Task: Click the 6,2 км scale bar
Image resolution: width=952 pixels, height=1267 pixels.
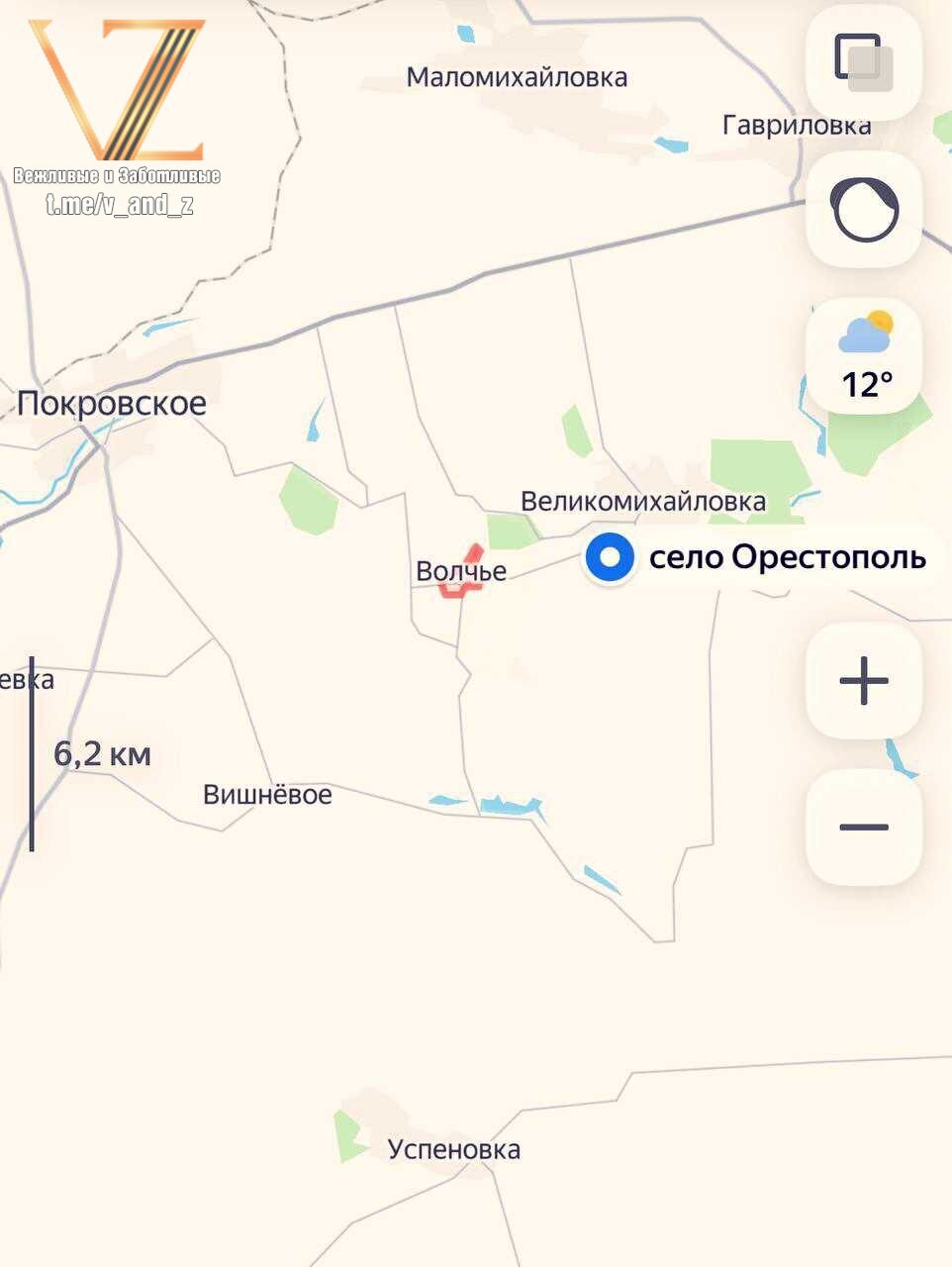Action: [x=100, y=753]
